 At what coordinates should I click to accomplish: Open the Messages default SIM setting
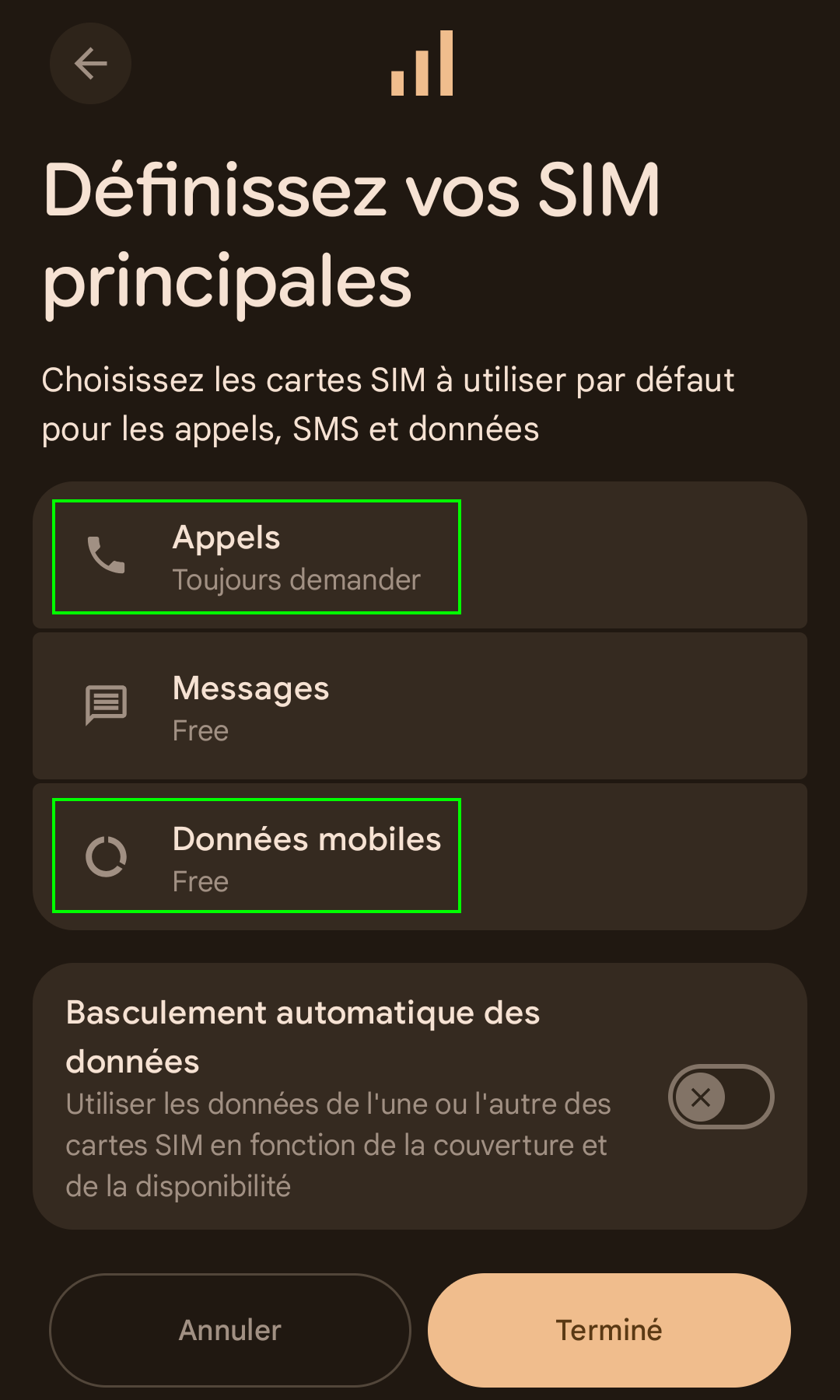pyautogui.click(x=420, y=706)
